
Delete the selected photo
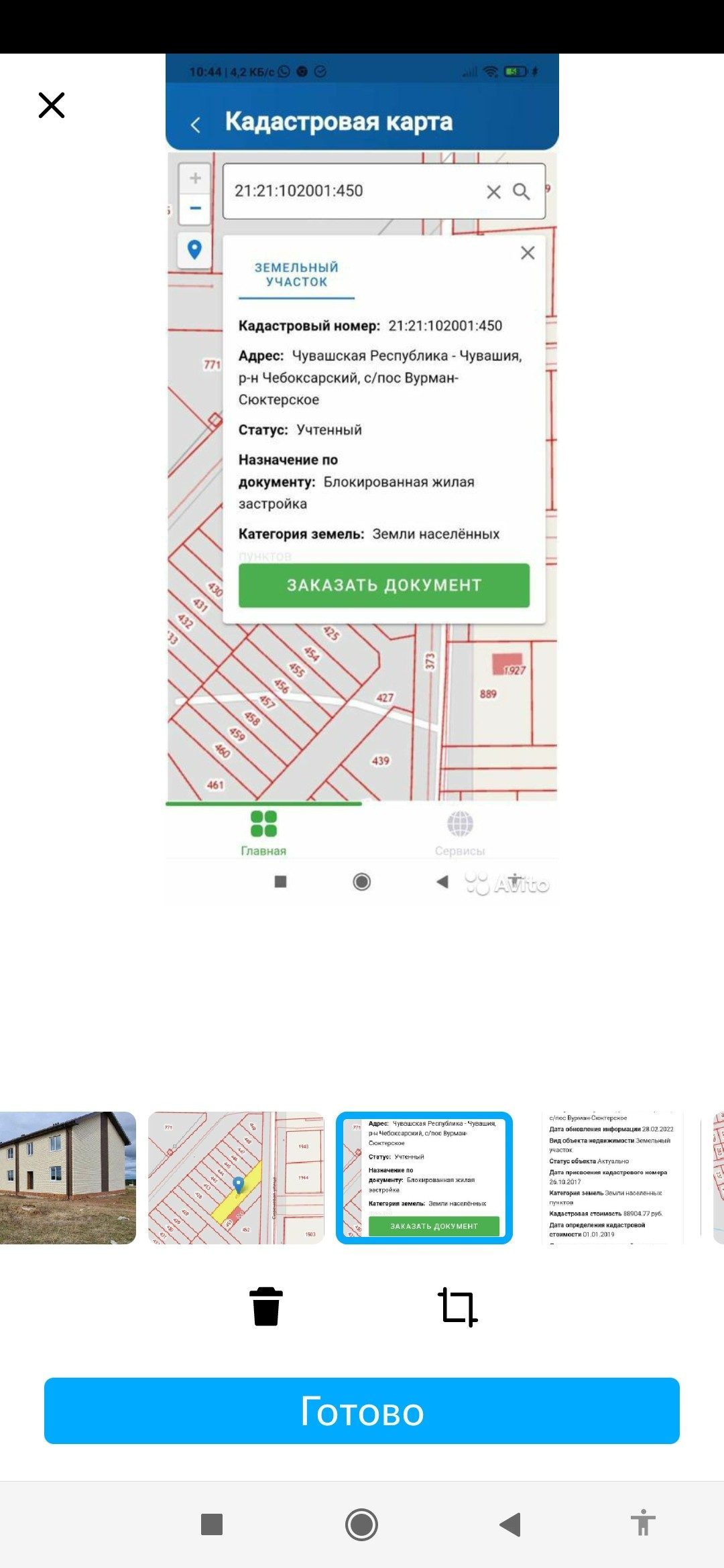(x=266, y=1307)
